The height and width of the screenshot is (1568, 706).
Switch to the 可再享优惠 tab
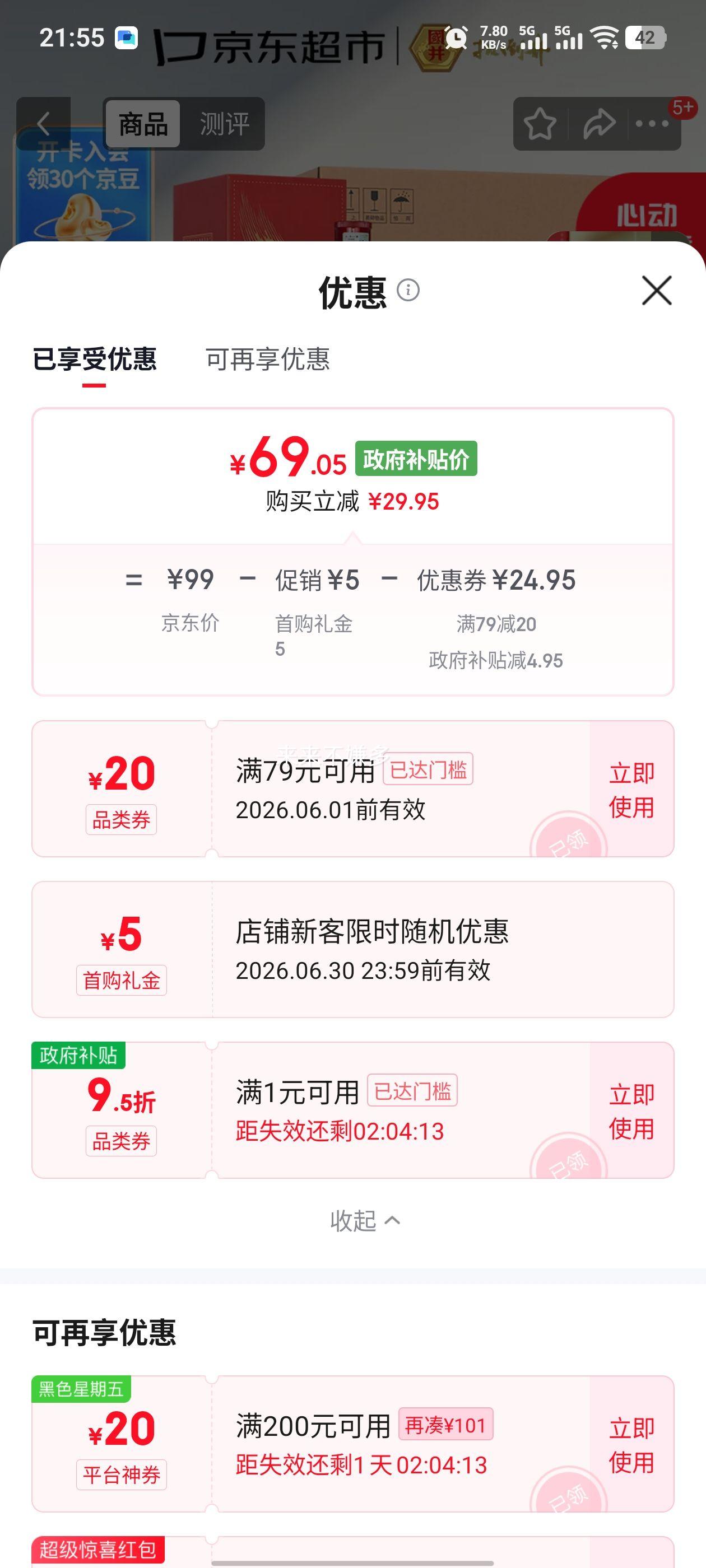[267, 359]
